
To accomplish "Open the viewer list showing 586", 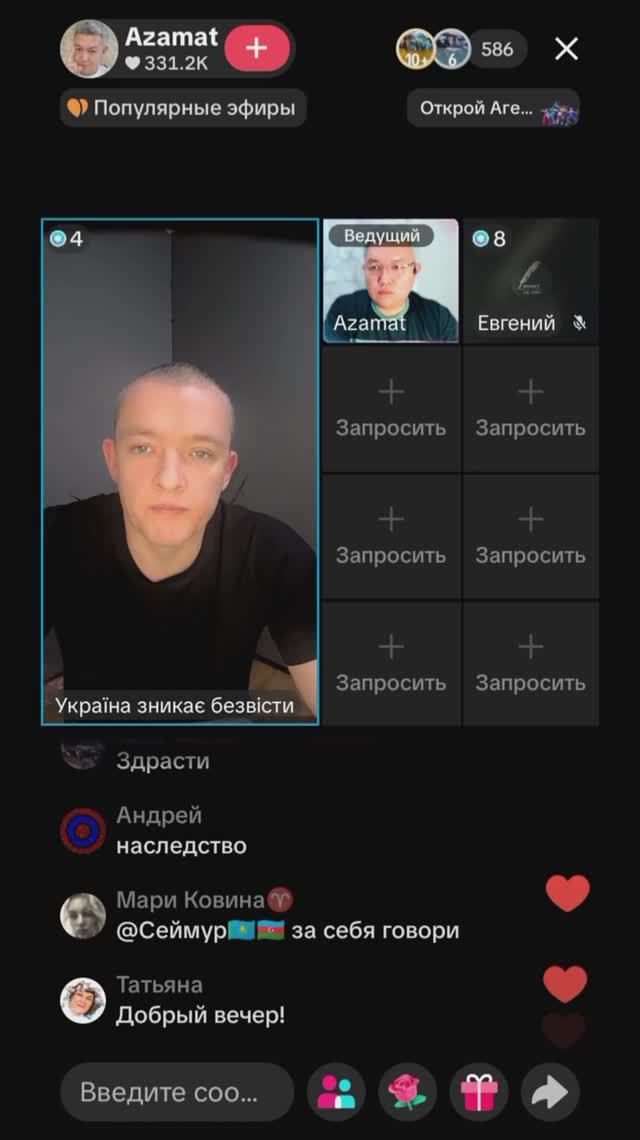I will tap(496, 49).
